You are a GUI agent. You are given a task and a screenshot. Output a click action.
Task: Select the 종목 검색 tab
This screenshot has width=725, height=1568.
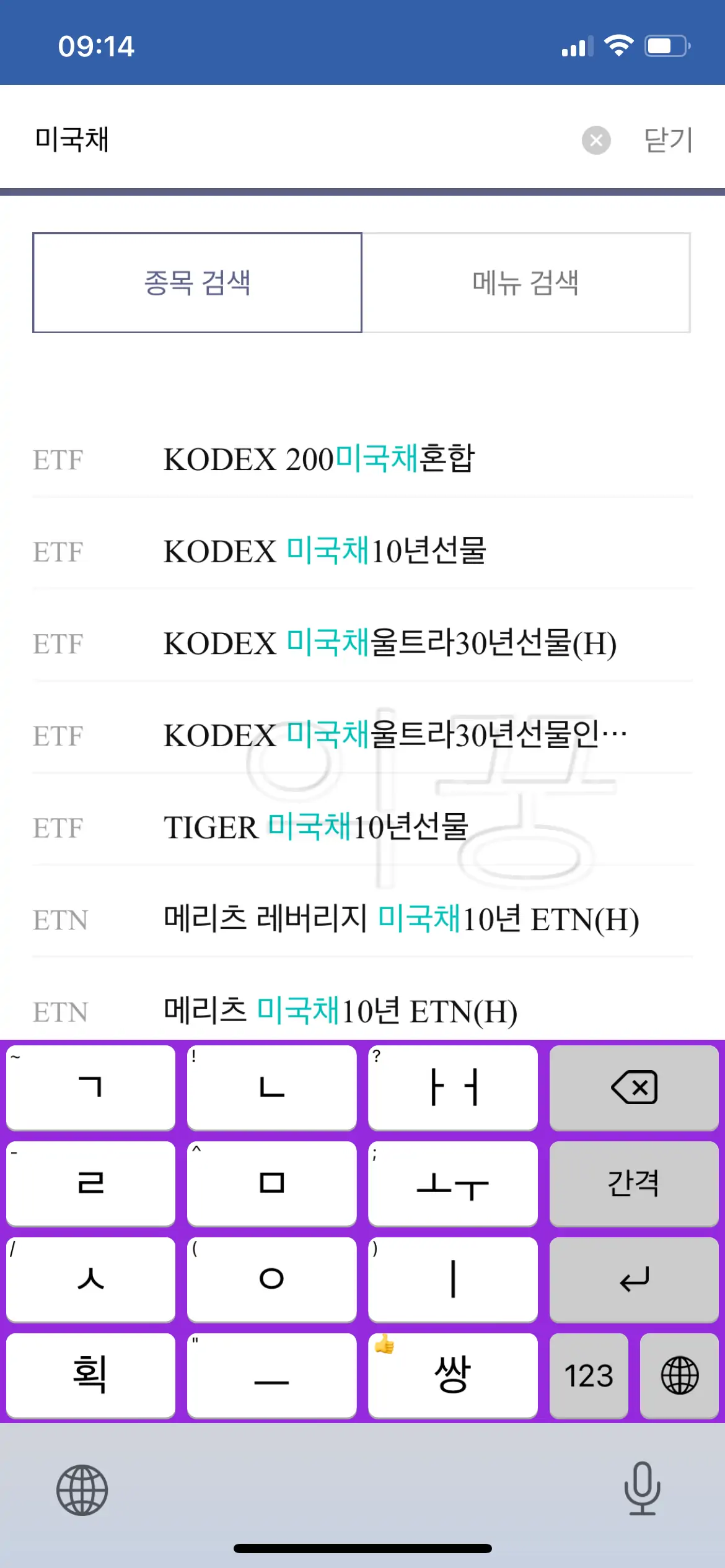click(x=197, y=282)
